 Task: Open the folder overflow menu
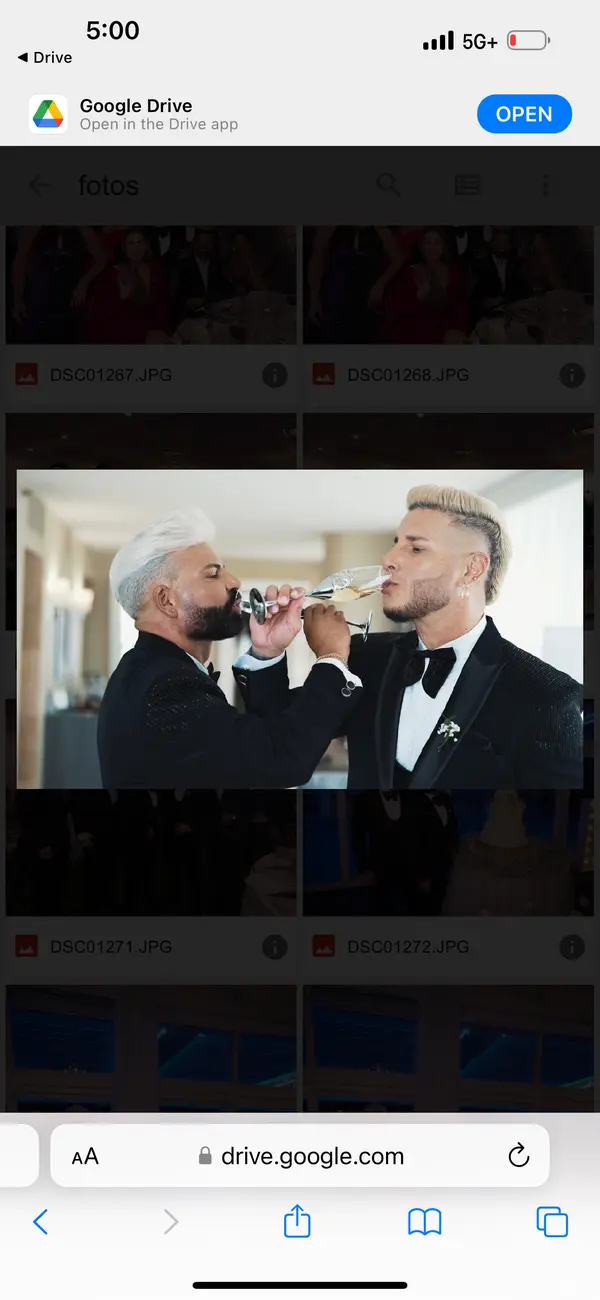(545, 185)
